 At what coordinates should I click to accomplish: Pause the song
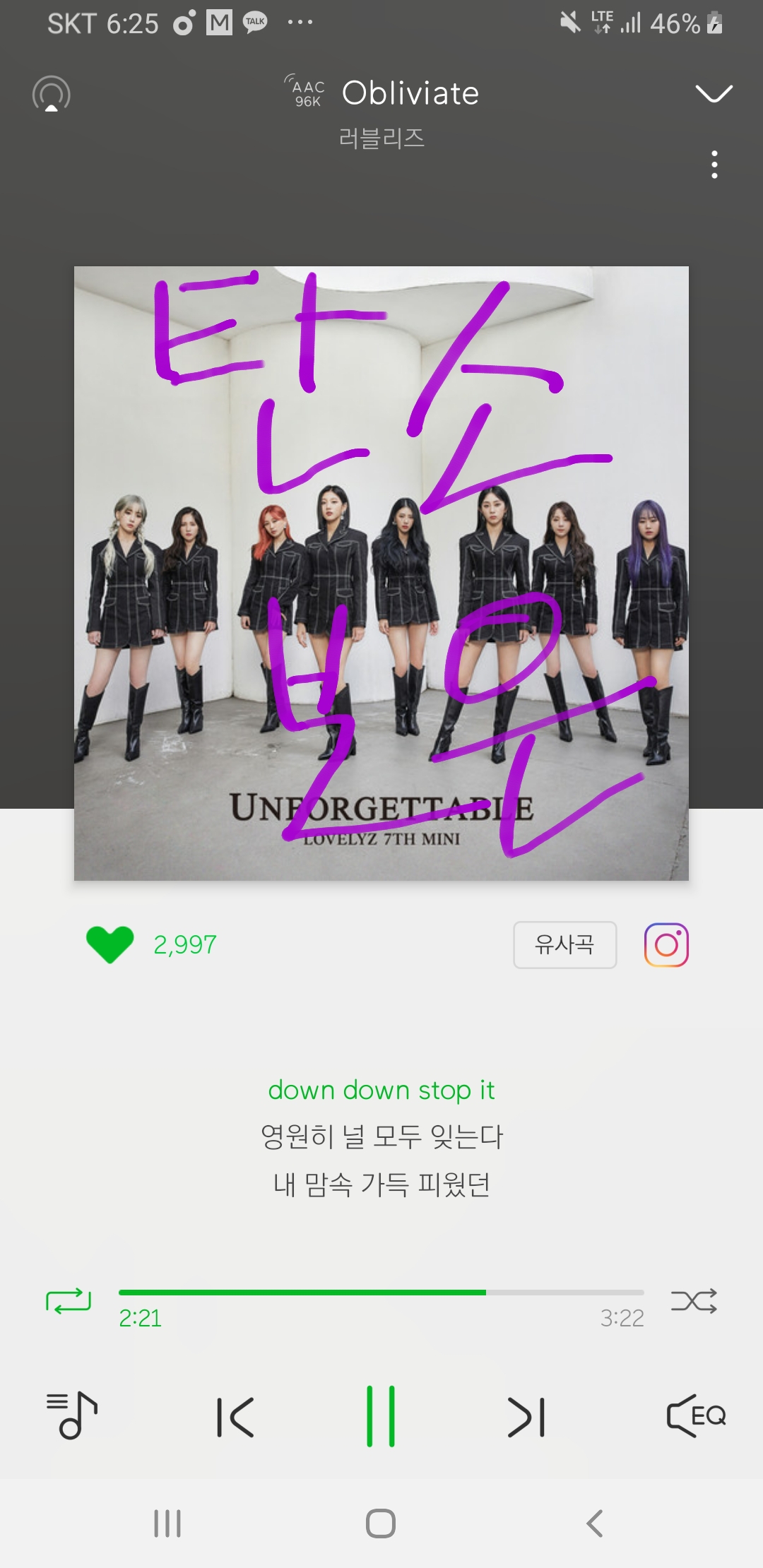381,1416
